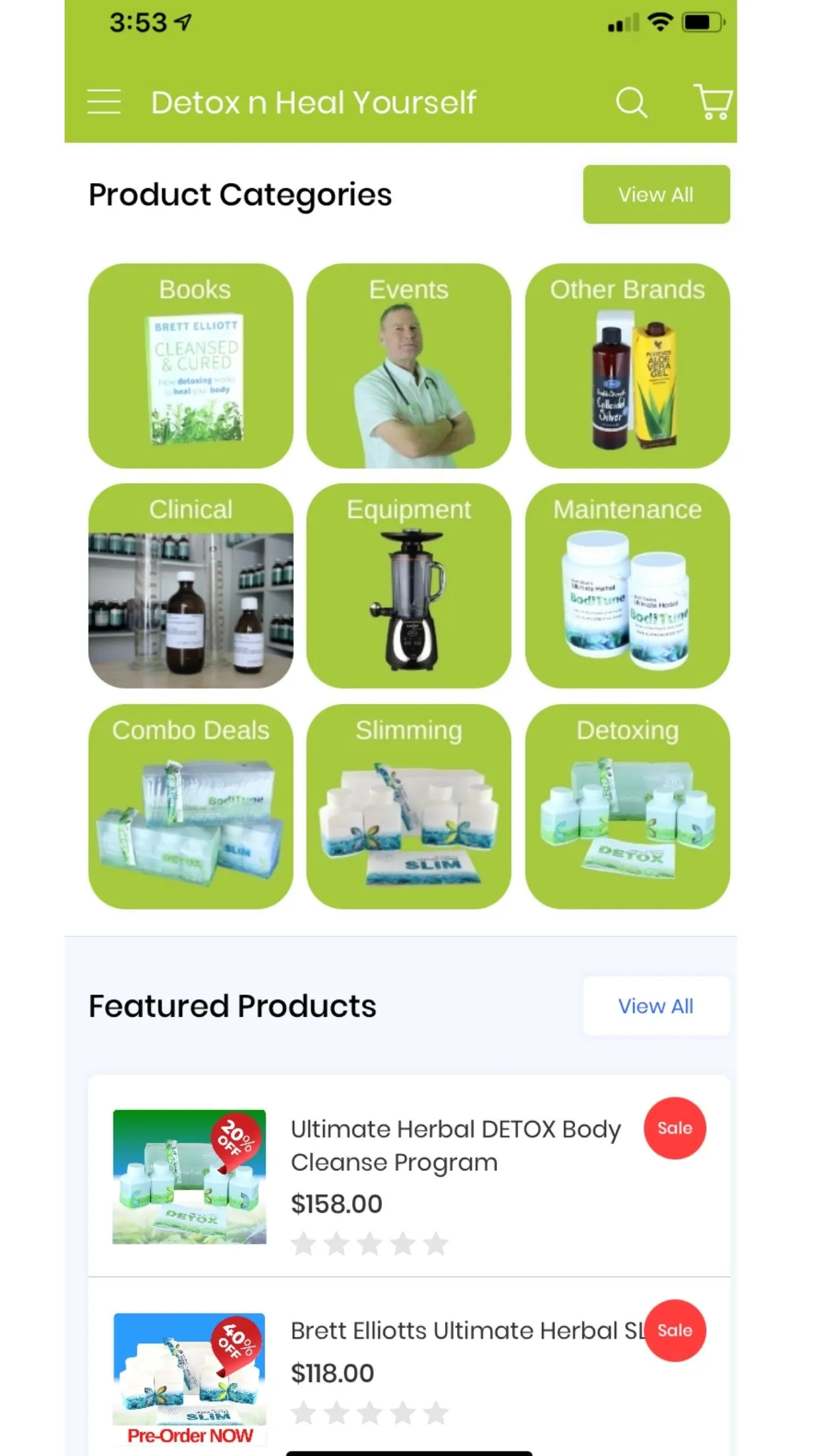Open the shopping cart
819x1456 pixels.
point(713,102)
